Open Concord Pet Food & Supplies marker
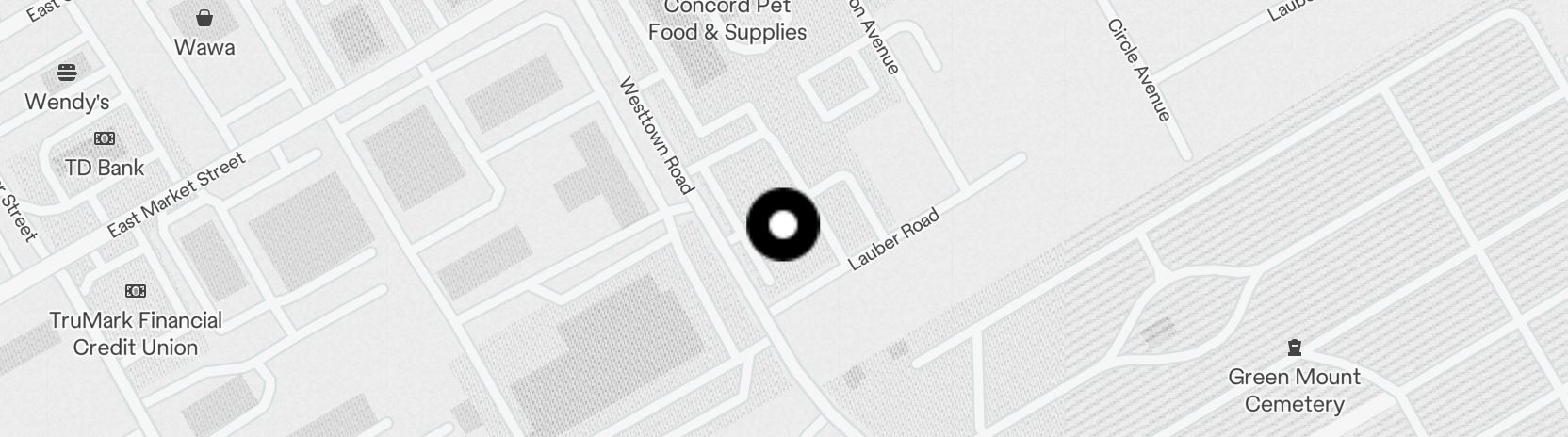 [x=727, y=21]
